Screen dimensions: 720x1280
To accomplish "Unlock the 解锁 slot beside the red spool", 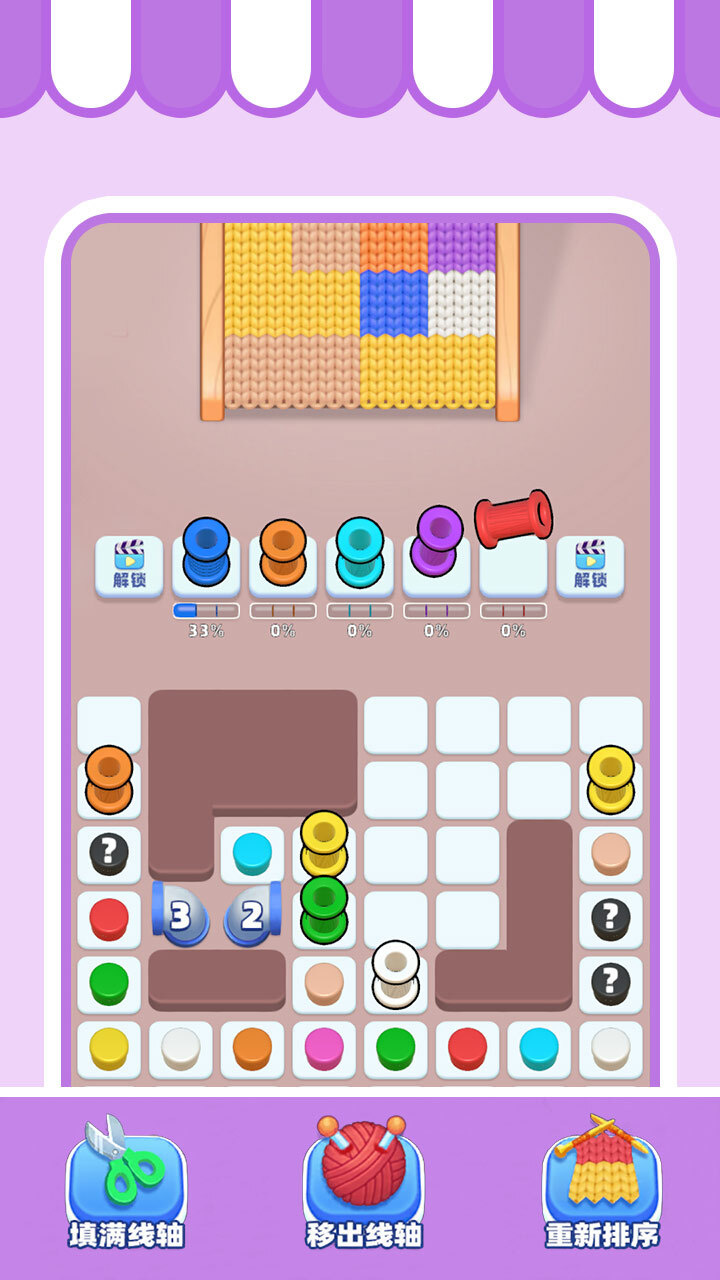I will [x=590, y=566].
